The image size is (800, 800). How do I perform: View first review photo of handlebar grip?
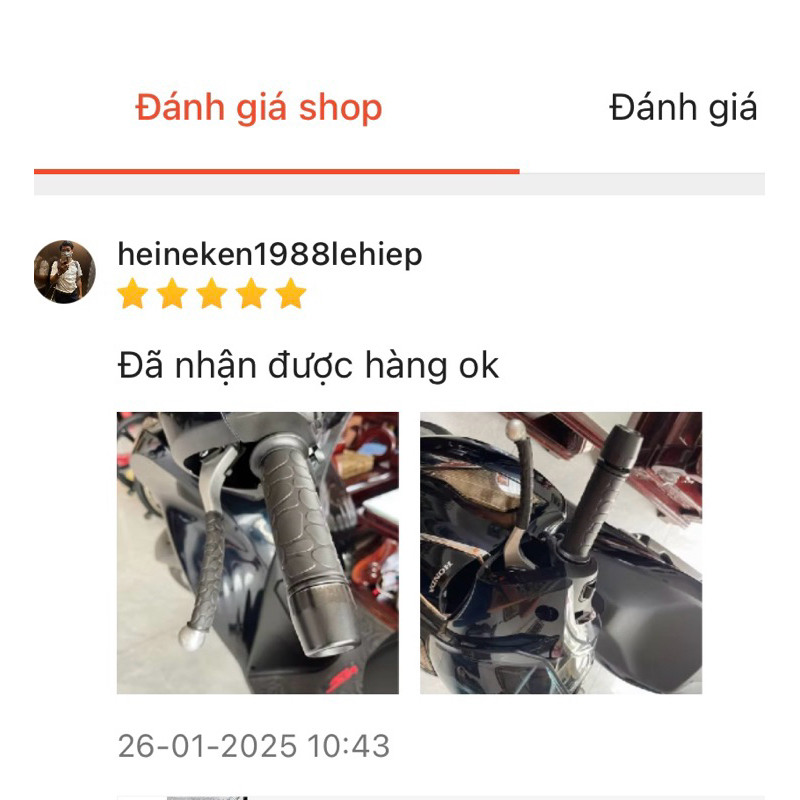pos(258,553)
